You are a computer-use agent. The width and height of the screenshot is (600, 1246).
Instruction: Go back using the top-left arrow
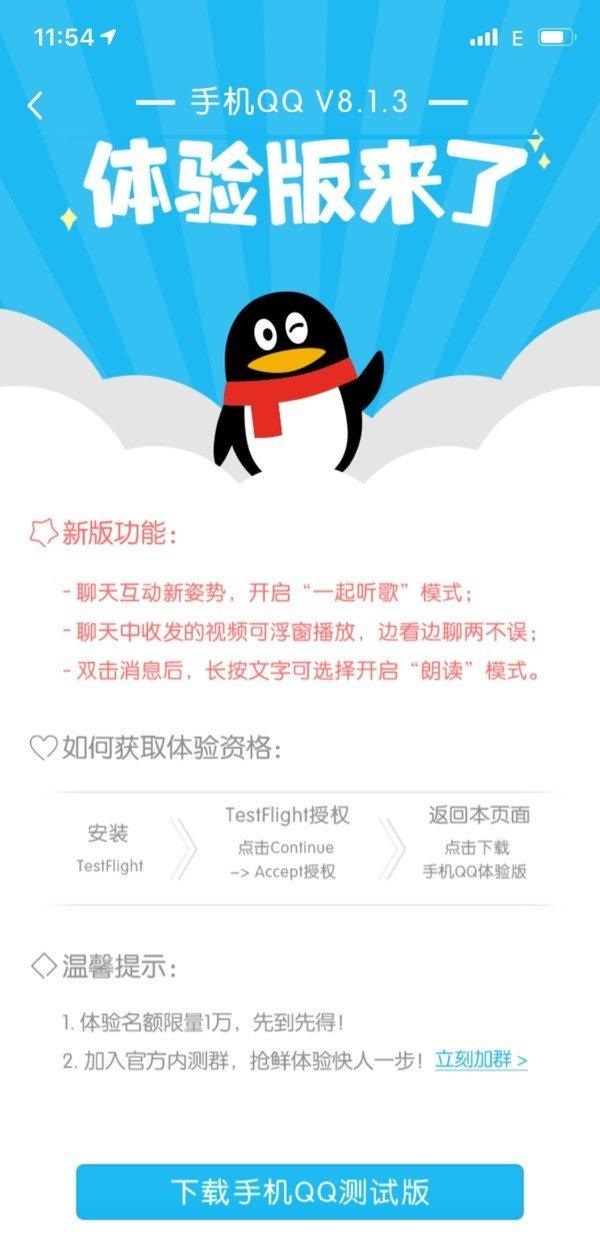pyautogui.click(x=36, y=105)
